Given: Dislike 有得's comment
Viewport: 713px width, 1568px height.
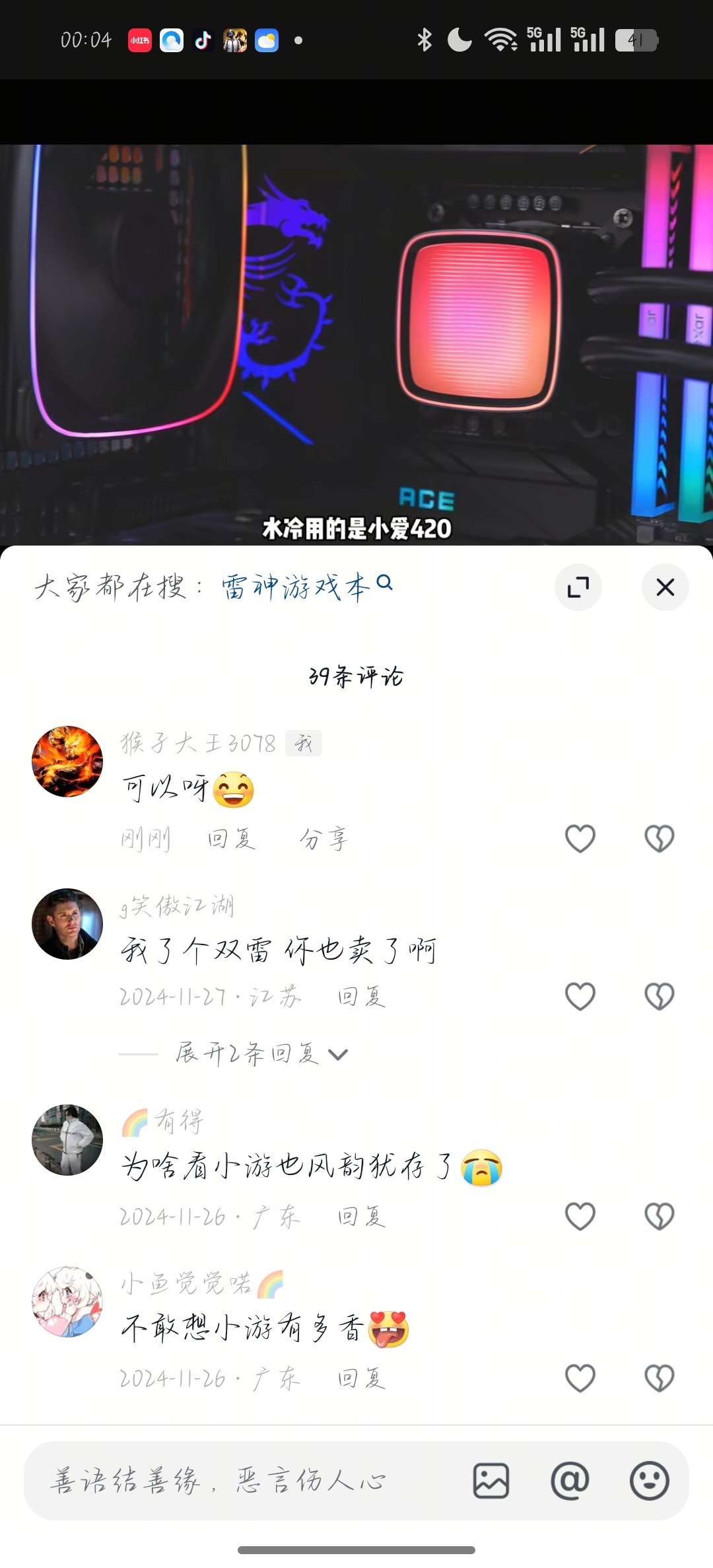Looking at the screenshot, I should pos(659,1216).
